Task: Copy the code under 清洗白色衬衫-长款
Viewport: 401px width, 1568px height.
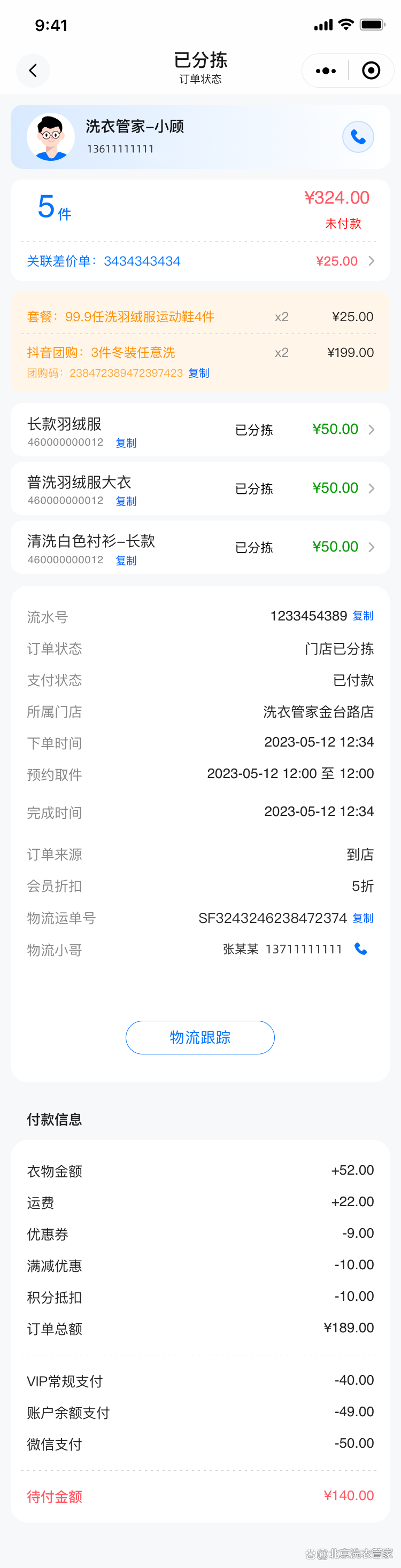Action: pyautogui.click(x=126, y=561)
